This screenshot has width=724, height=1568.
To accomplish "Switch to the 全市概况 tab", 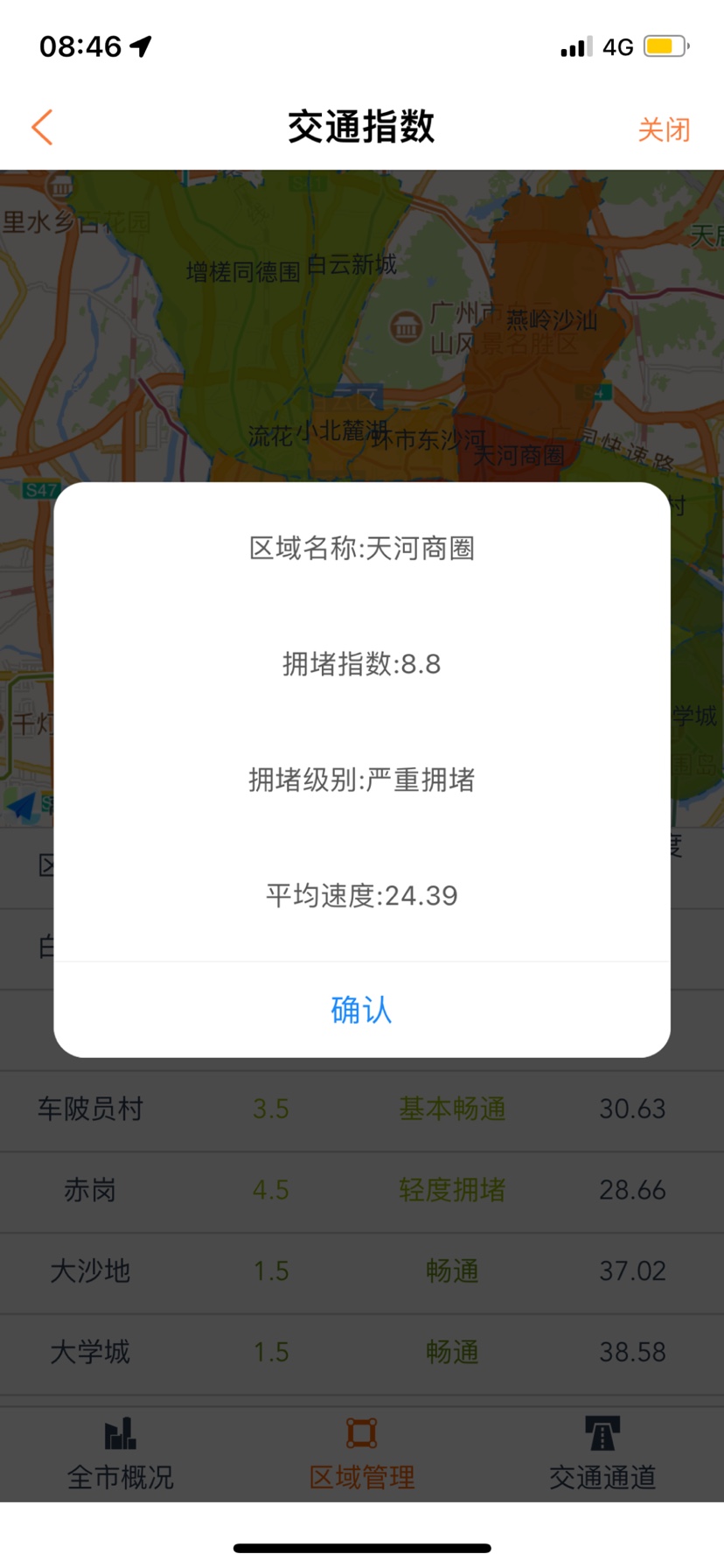I will pyautogui.click(x=121, y=1454).
